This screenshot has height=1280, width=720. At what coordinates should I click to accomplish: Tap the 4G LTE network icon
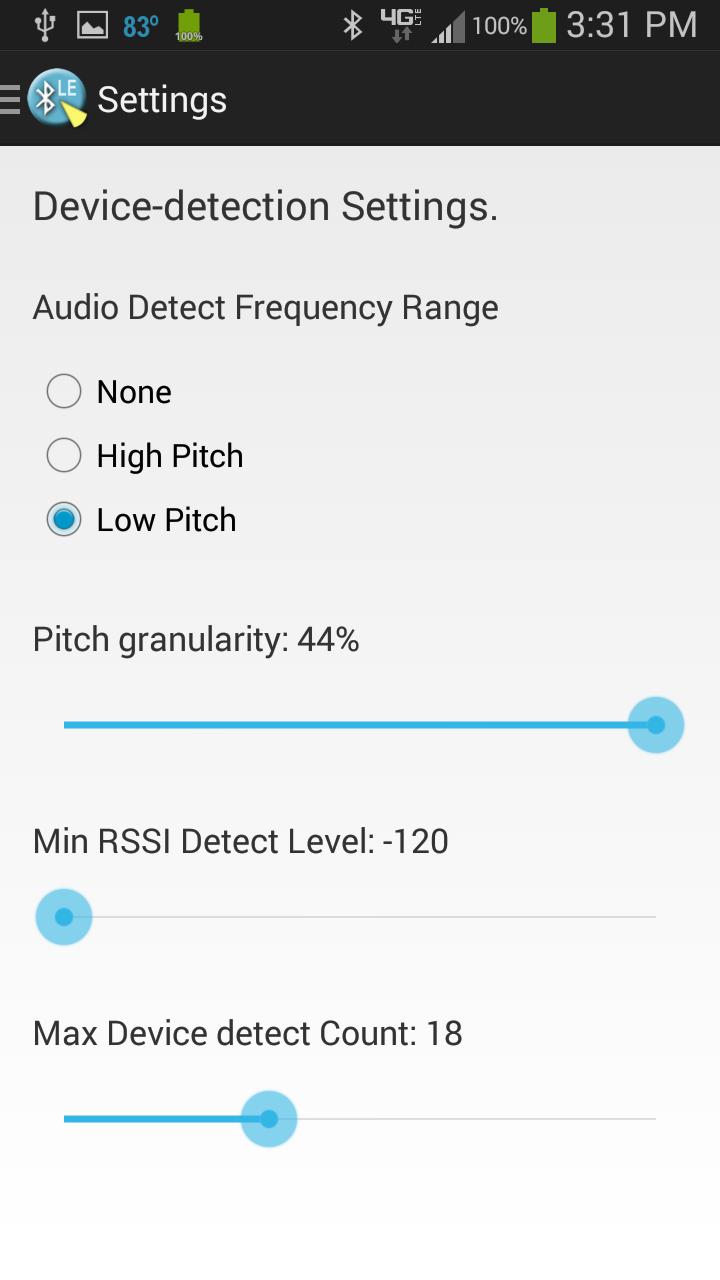pyautogui.click(x=399, y=24)
